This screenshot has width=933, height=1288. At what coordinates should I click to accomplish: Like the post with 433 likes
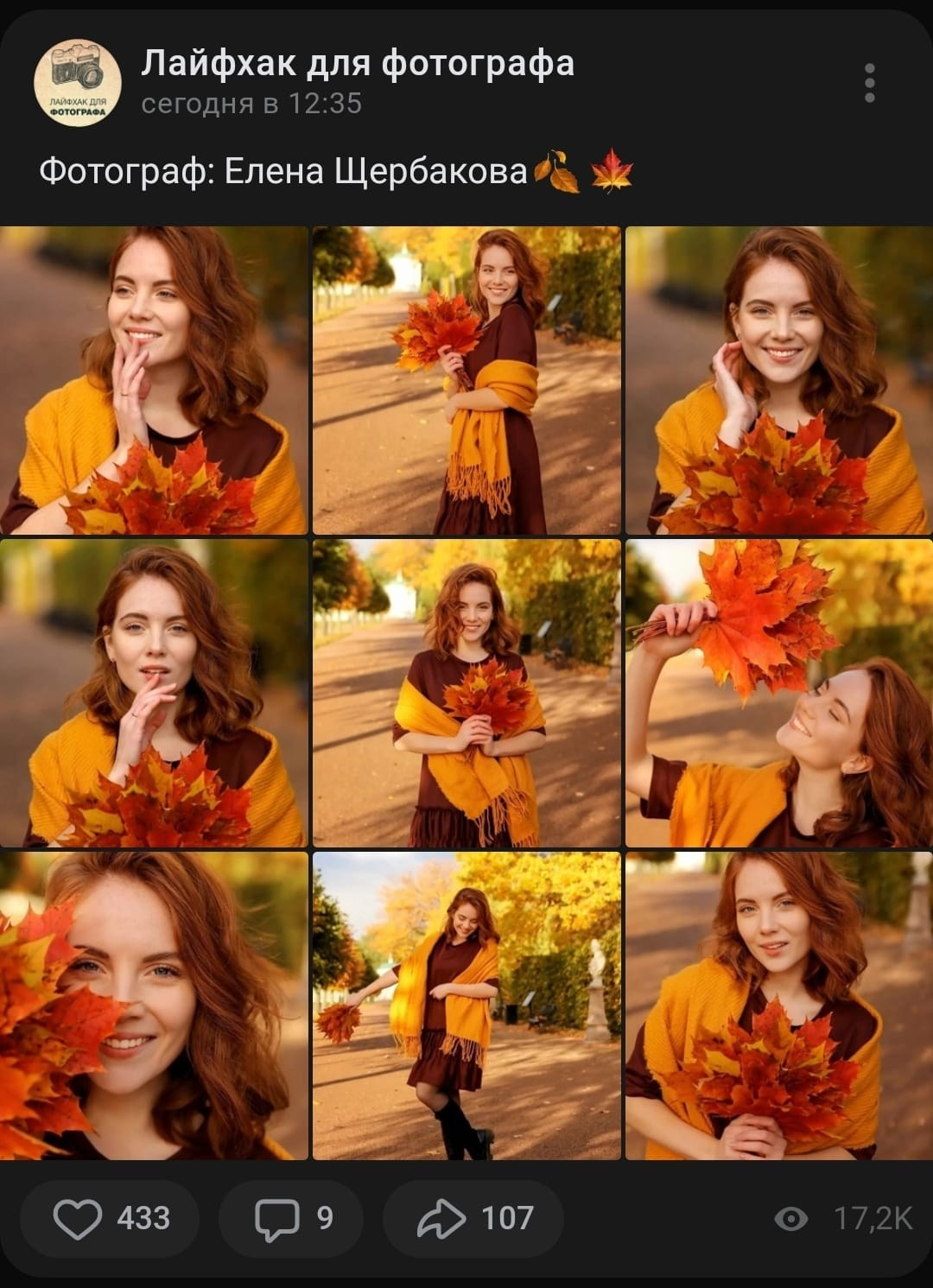click(x=110, y=1218)
